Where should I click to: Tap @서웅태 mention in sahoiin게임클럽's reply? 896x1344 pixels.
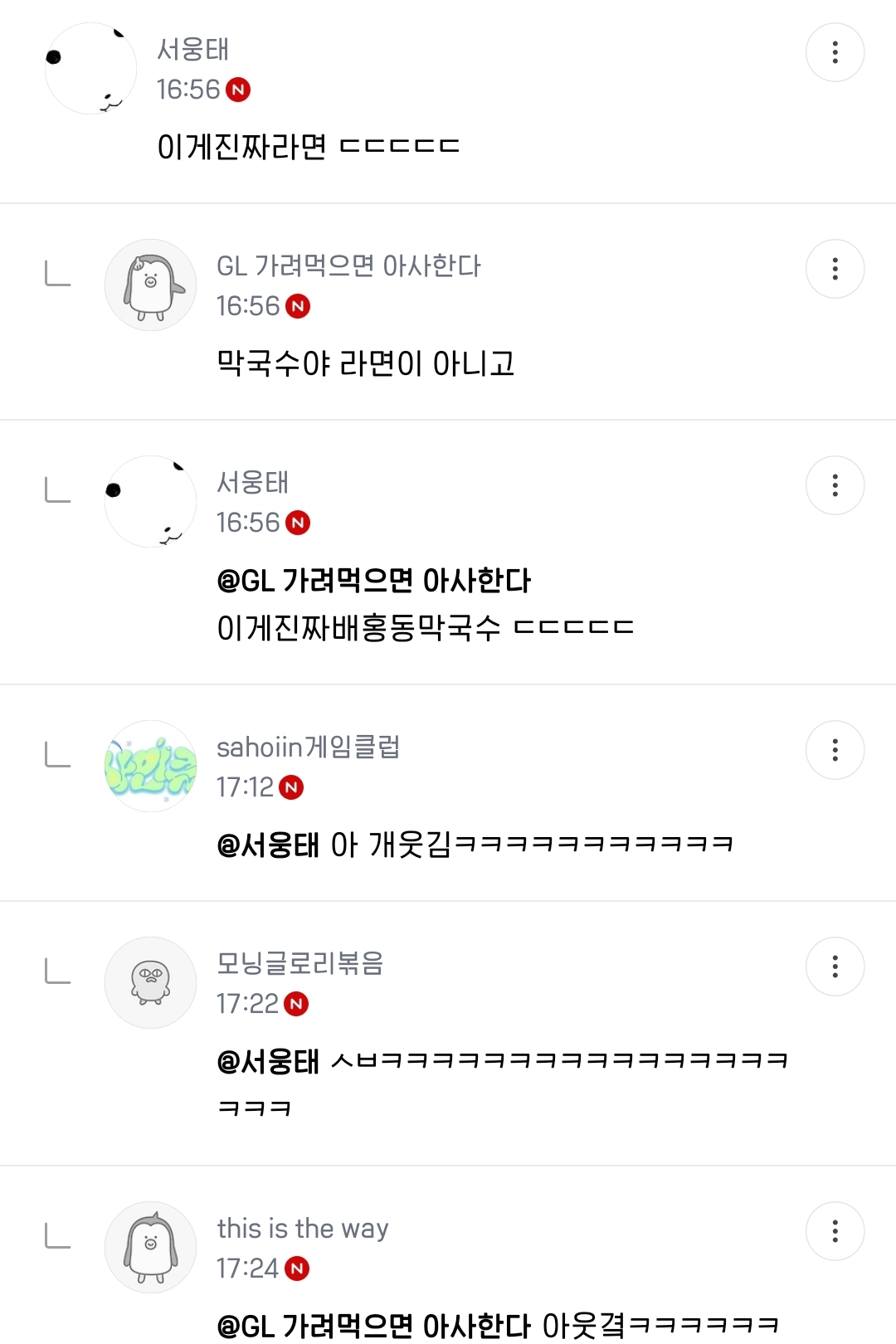coord(268,845)
